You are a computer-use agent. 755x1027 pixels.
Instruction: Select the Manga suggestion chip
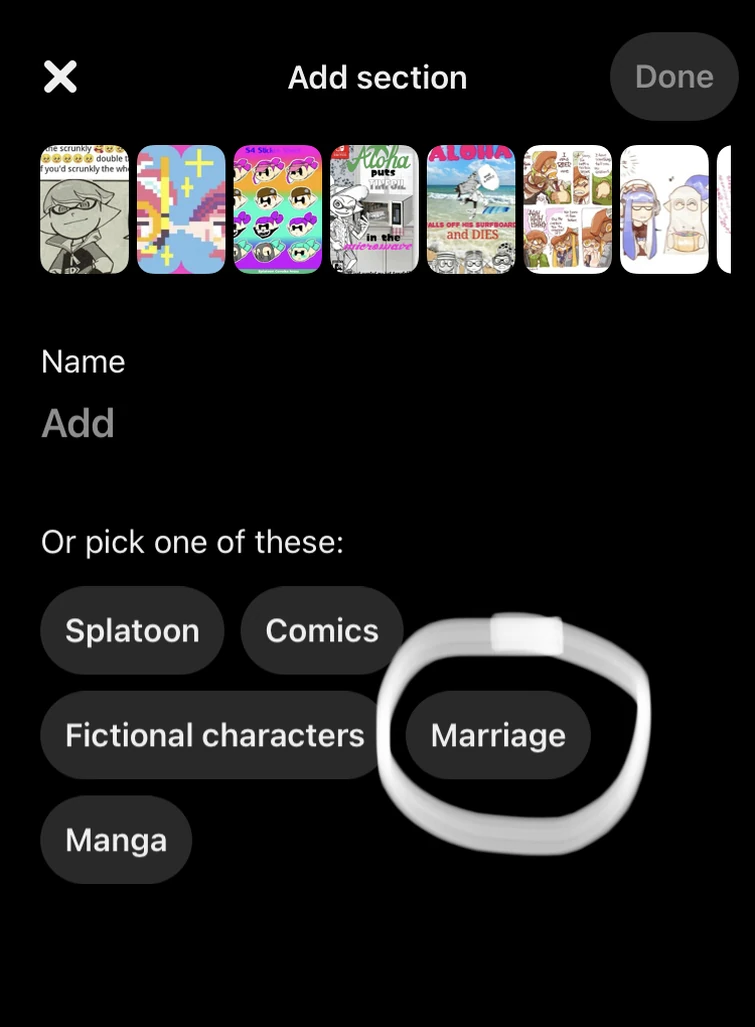coord(115,840)
